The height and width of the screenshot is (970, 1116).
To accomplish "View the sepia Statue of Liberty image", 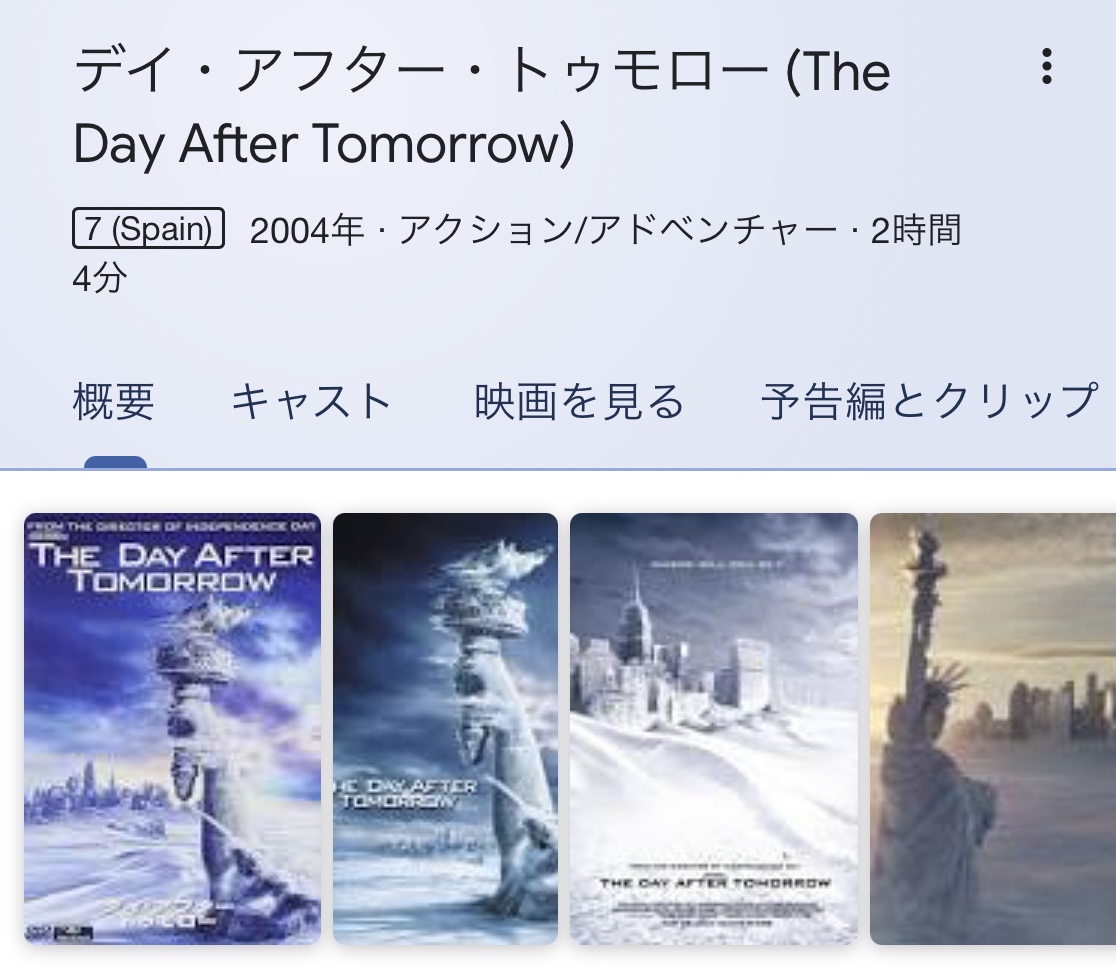I will (x=992, y=728).
